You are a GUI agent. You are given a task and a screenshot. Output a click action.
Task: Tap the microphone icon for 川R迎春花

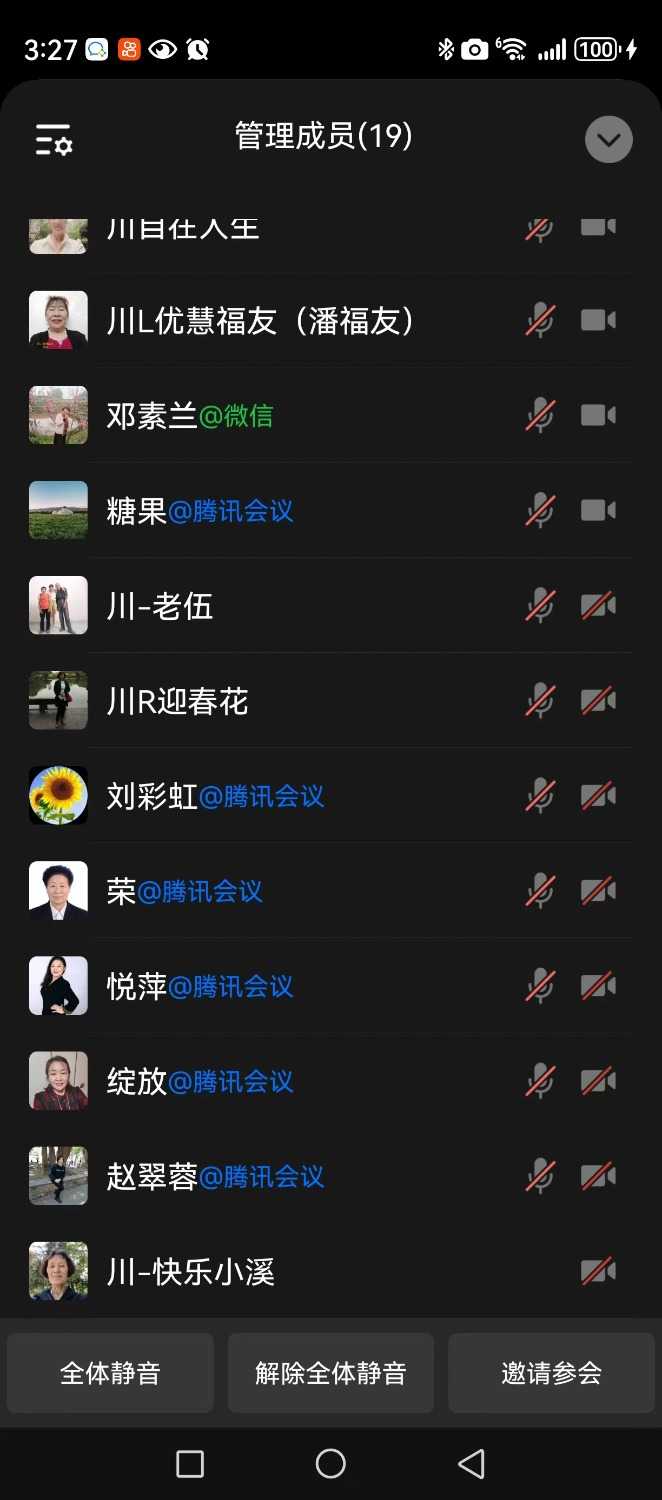click(x=540, y=701)
